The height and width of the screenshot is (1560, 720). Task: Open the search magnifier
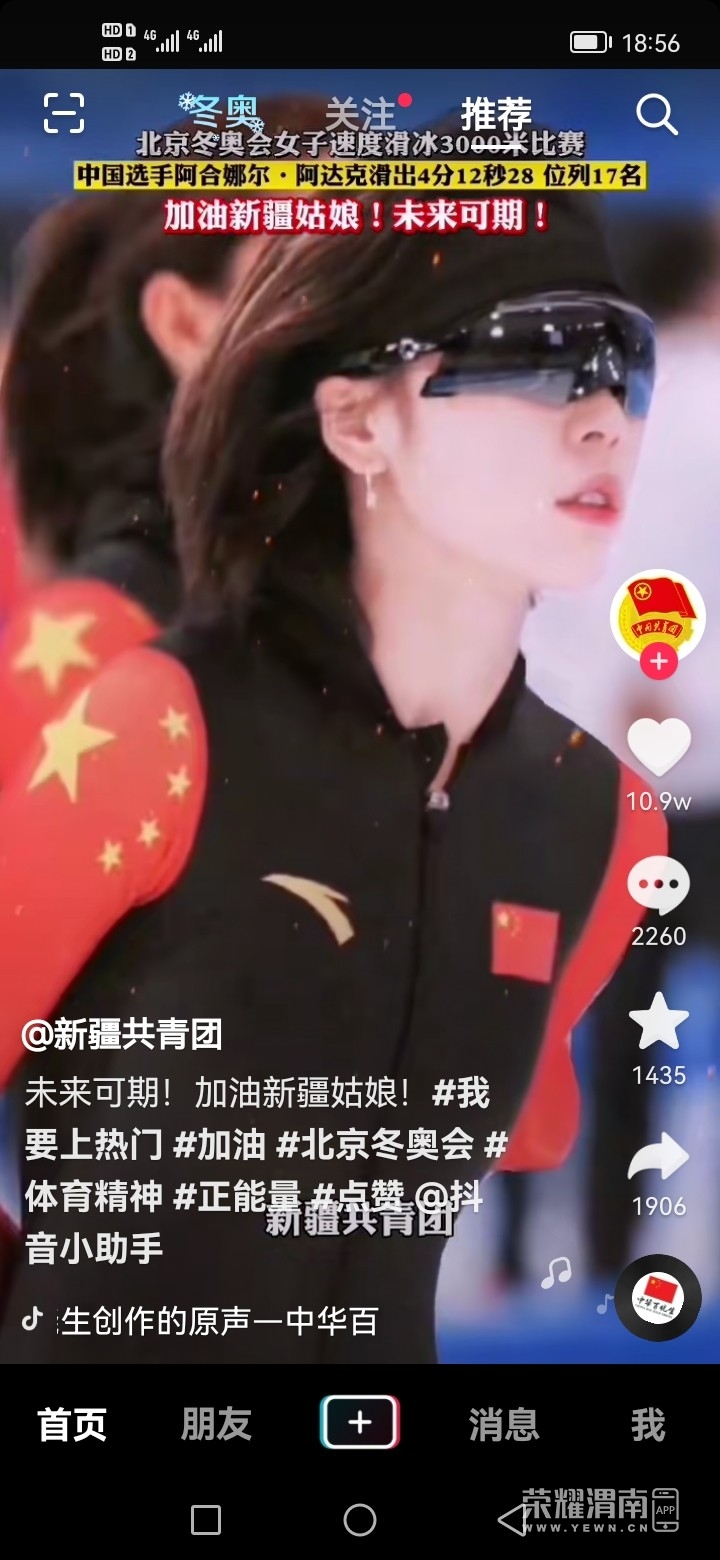coord(656,115)
